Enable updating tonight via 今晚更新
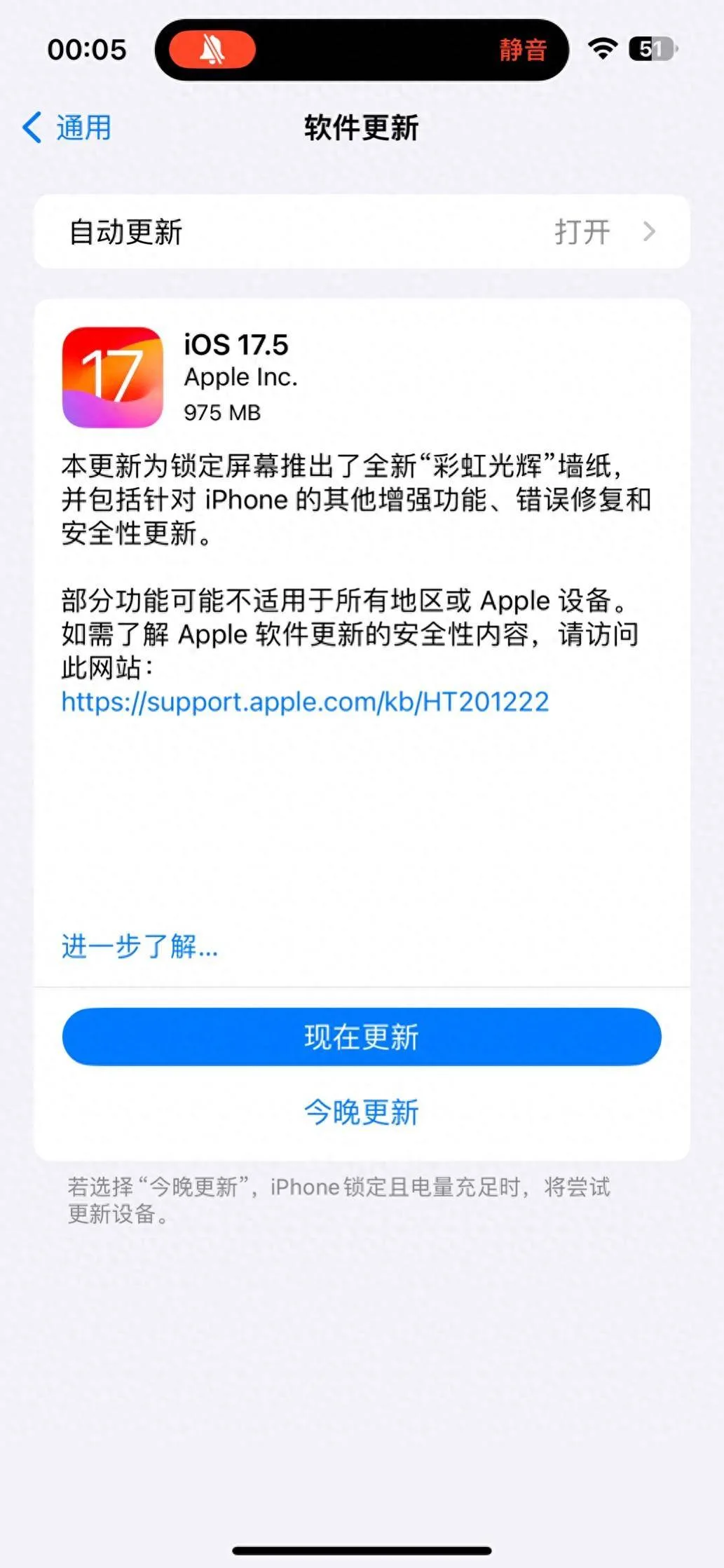Viewport: 724px width, 1568px height. pos(362,1111)
